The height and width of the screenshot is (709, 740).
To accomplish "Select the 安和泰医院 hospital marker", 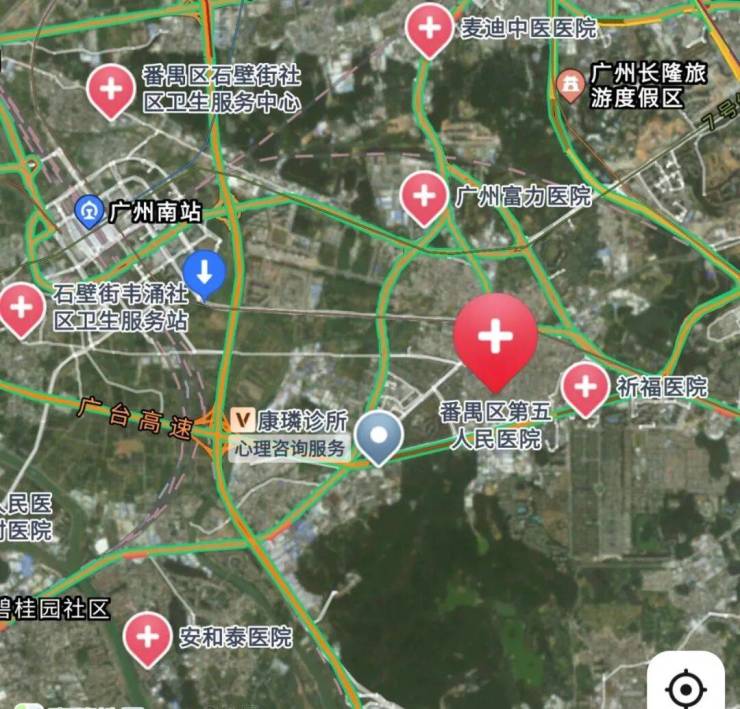I will pyautogui.click(x=147, y=637).
